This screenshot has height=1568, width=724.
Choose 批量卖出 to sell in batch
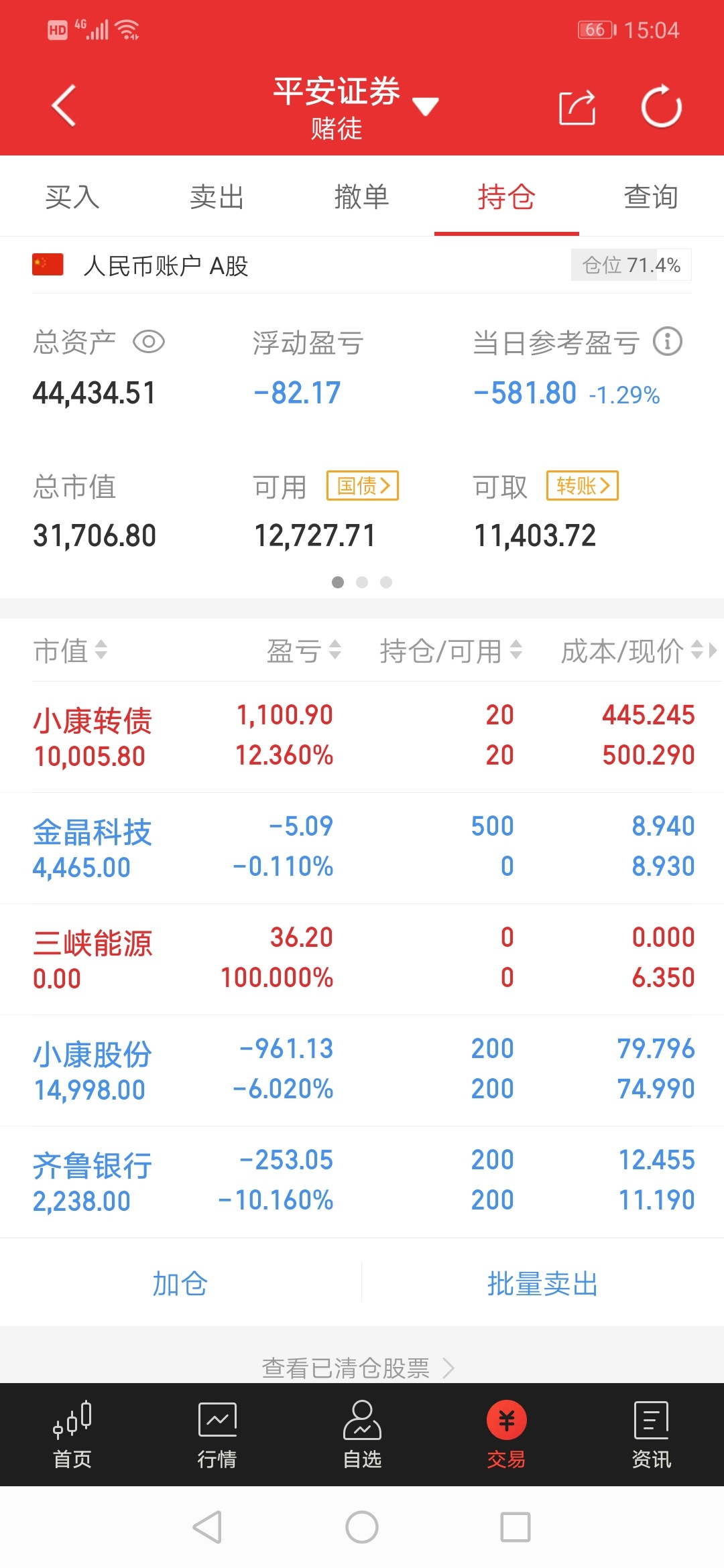coord(542,1284)
